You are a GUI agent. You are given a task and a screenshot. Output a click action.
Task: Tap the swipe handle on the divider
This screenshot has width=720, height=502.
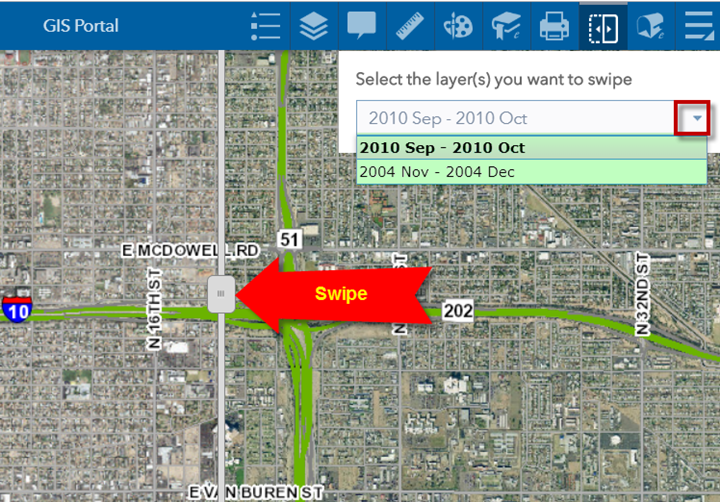click(221, 295)
